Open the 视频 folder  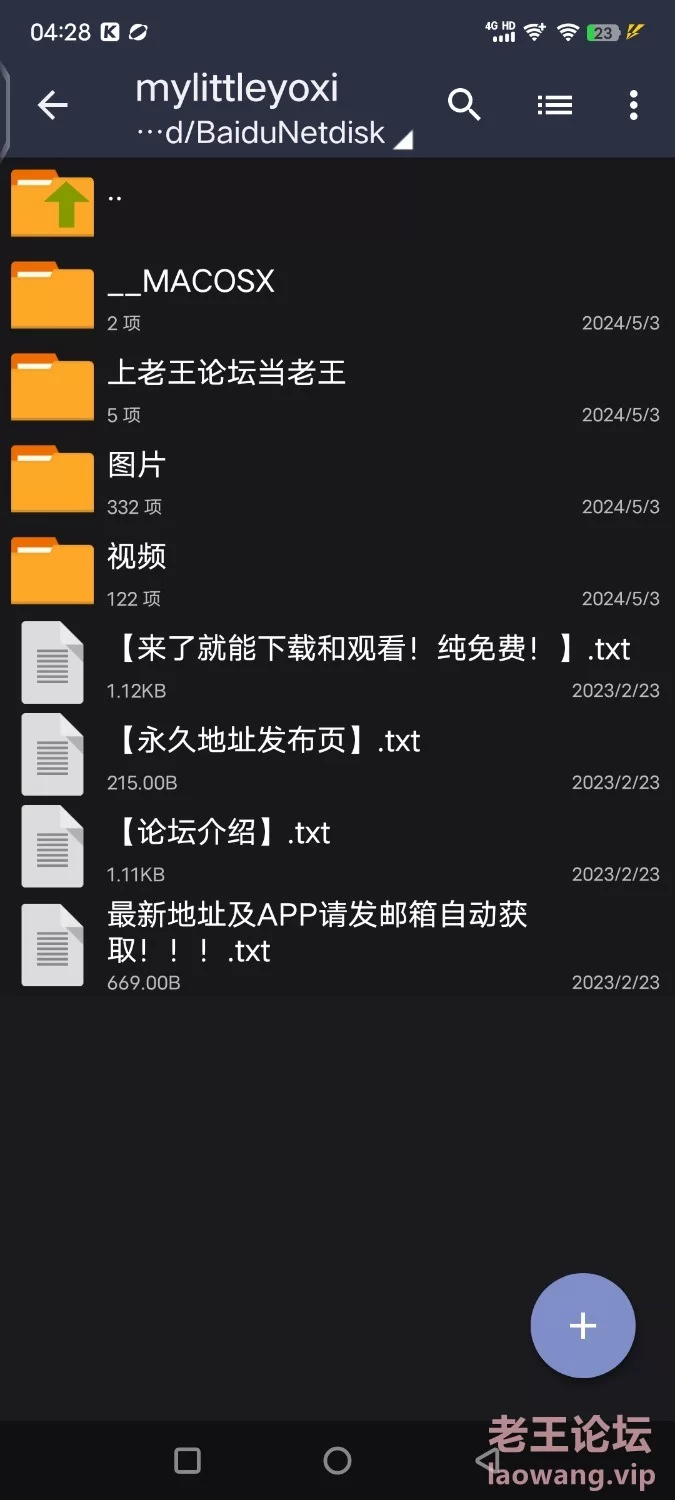(337, 571)
